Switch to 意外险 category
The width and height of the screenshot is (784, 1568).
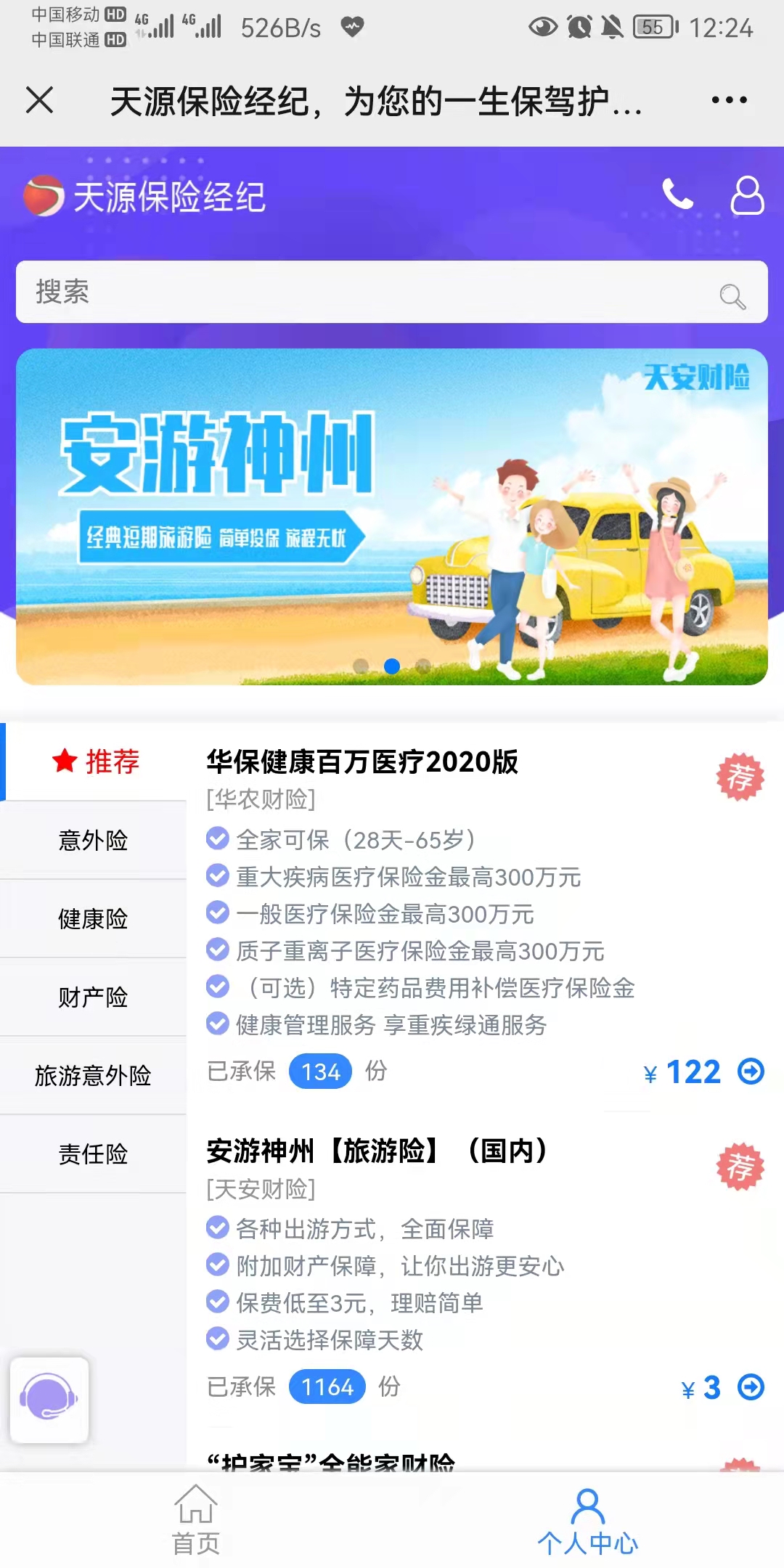(93, 841)
